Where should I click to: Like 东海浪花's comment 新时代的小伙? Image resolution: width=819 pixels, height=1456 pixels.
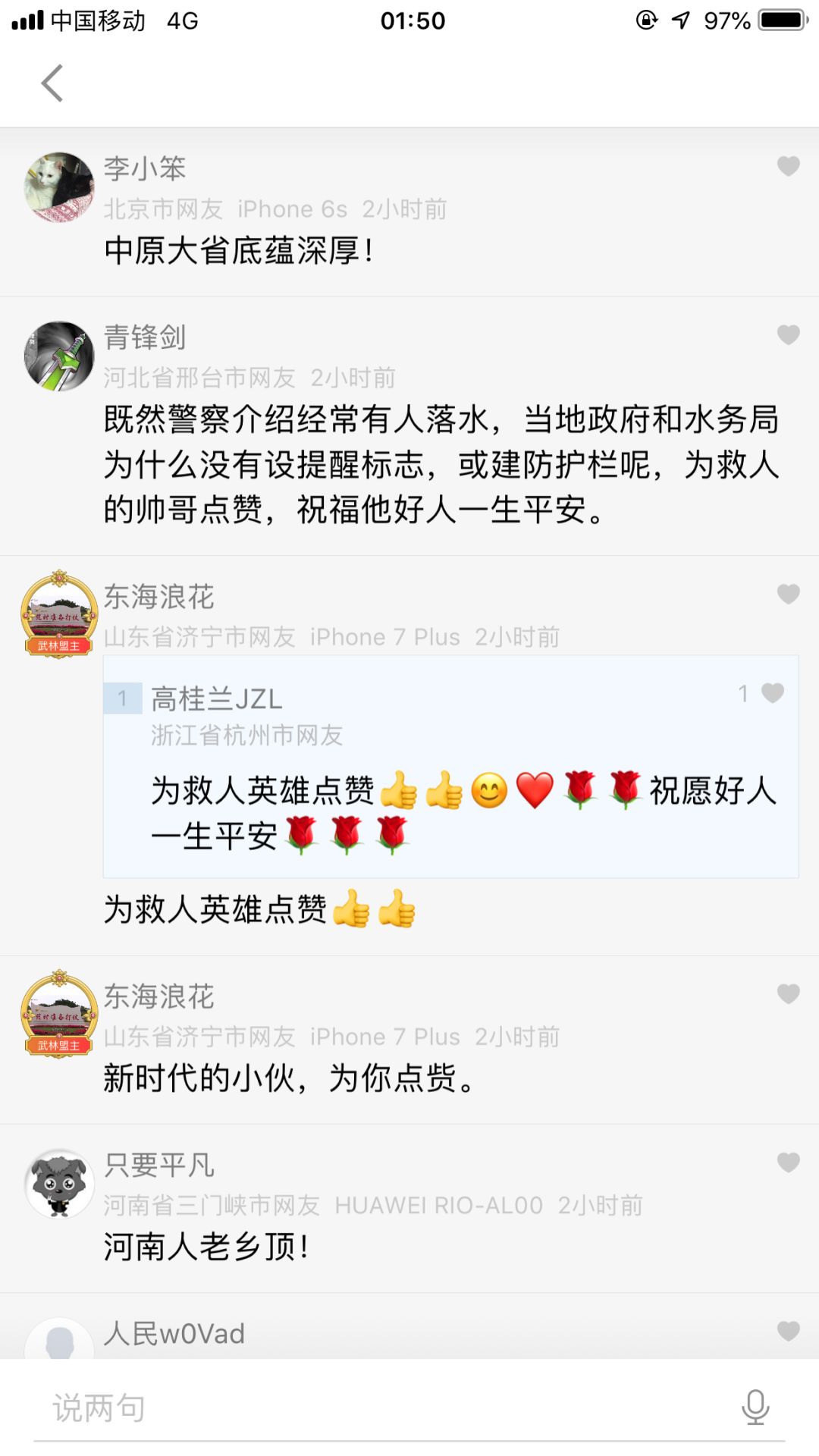788,993
